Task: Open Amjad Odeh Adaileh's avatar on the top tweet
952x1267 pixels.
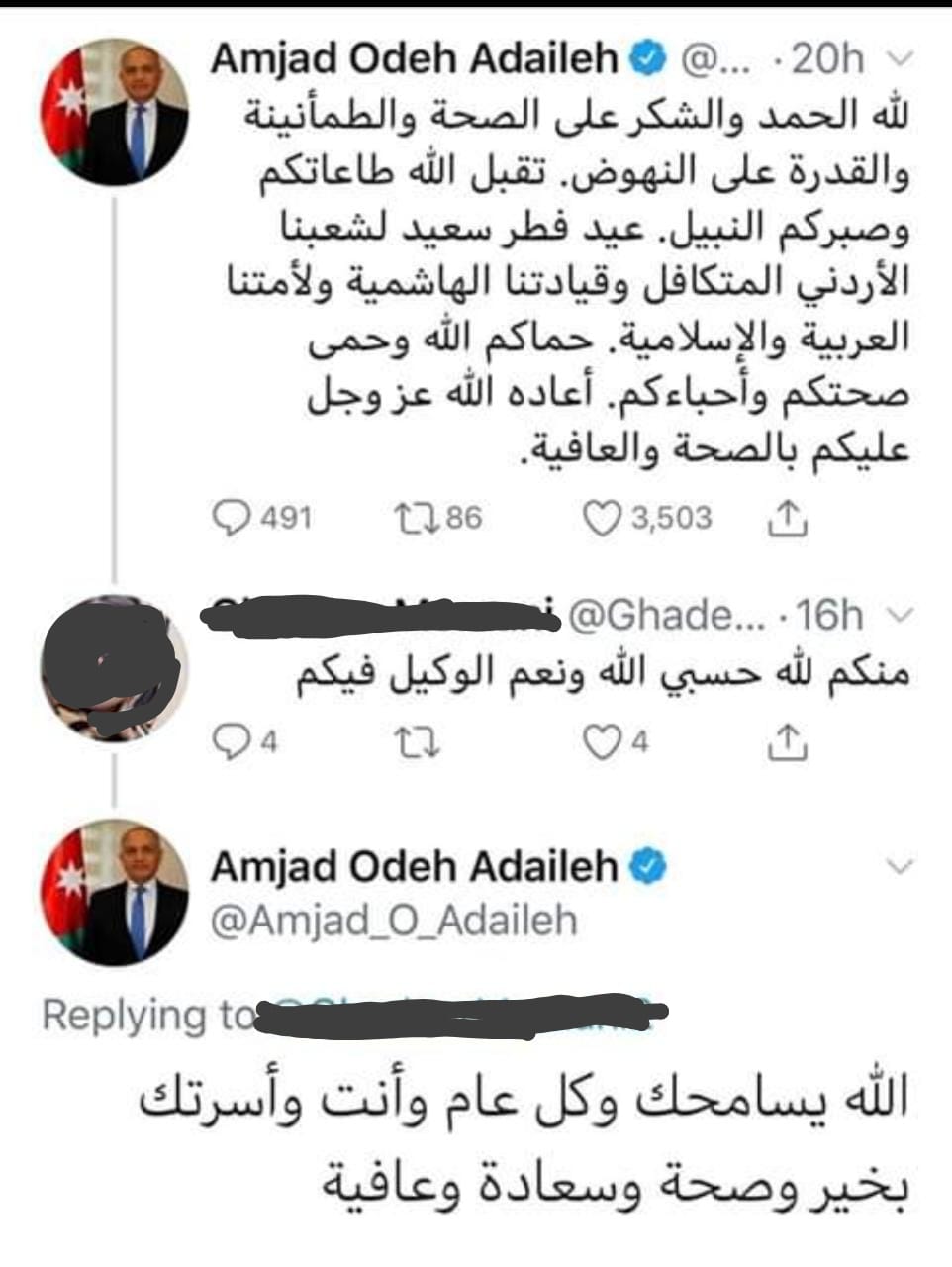Action: pos(115,113)
